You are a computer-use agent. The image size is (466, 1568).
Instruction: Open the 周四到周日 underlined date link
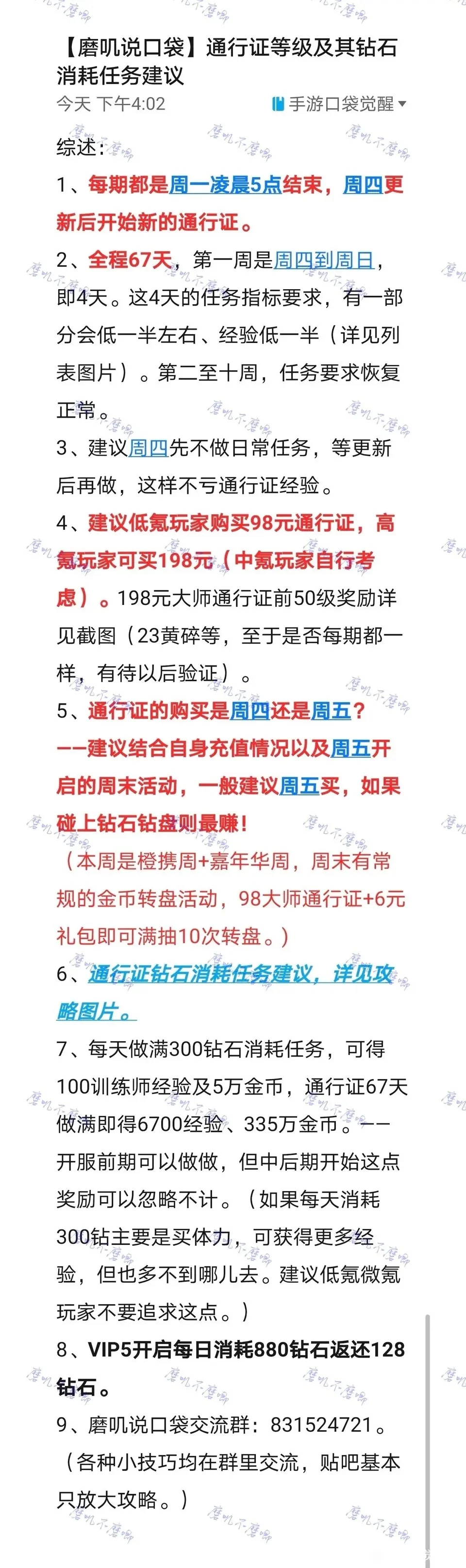pos(323,261)
